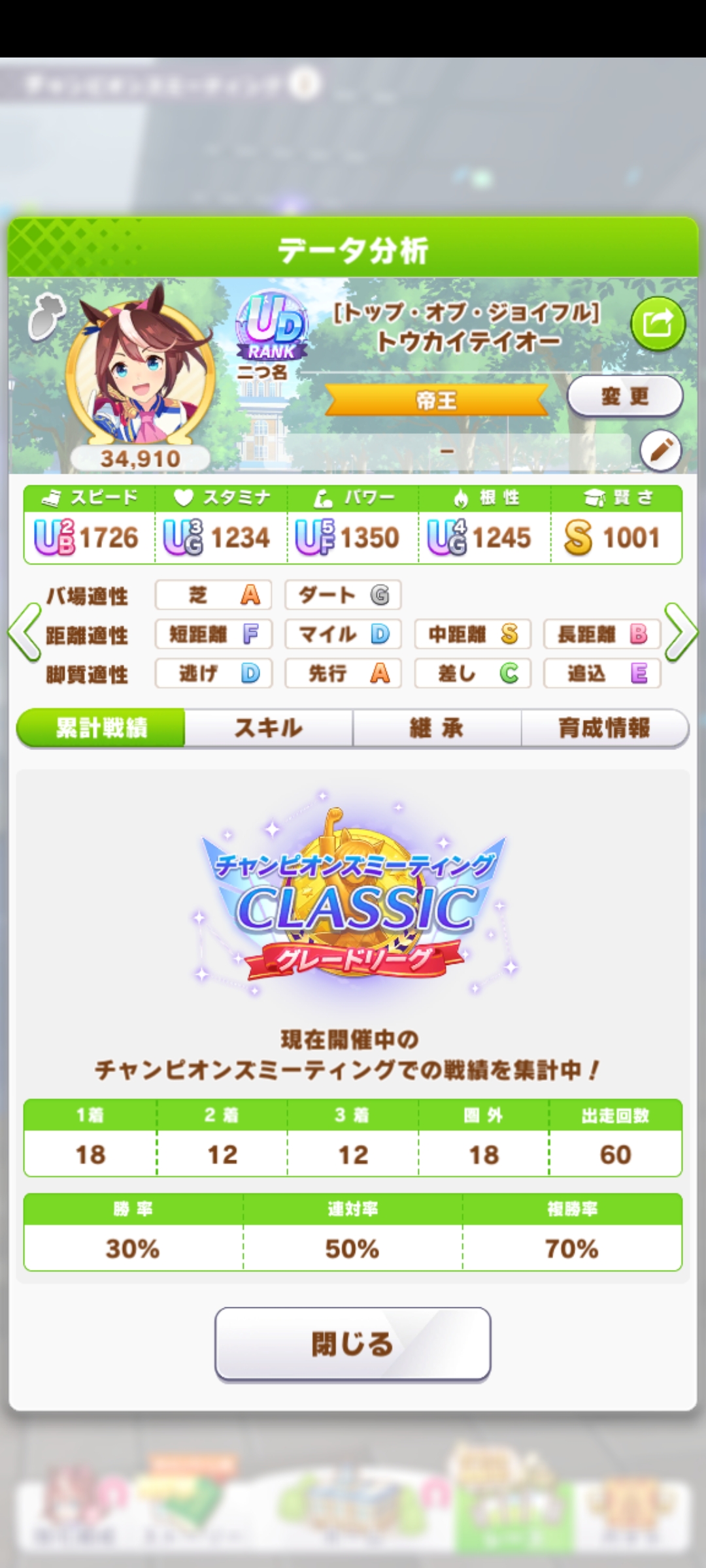Go to previous character with left arrow

(x=25, y=632)
